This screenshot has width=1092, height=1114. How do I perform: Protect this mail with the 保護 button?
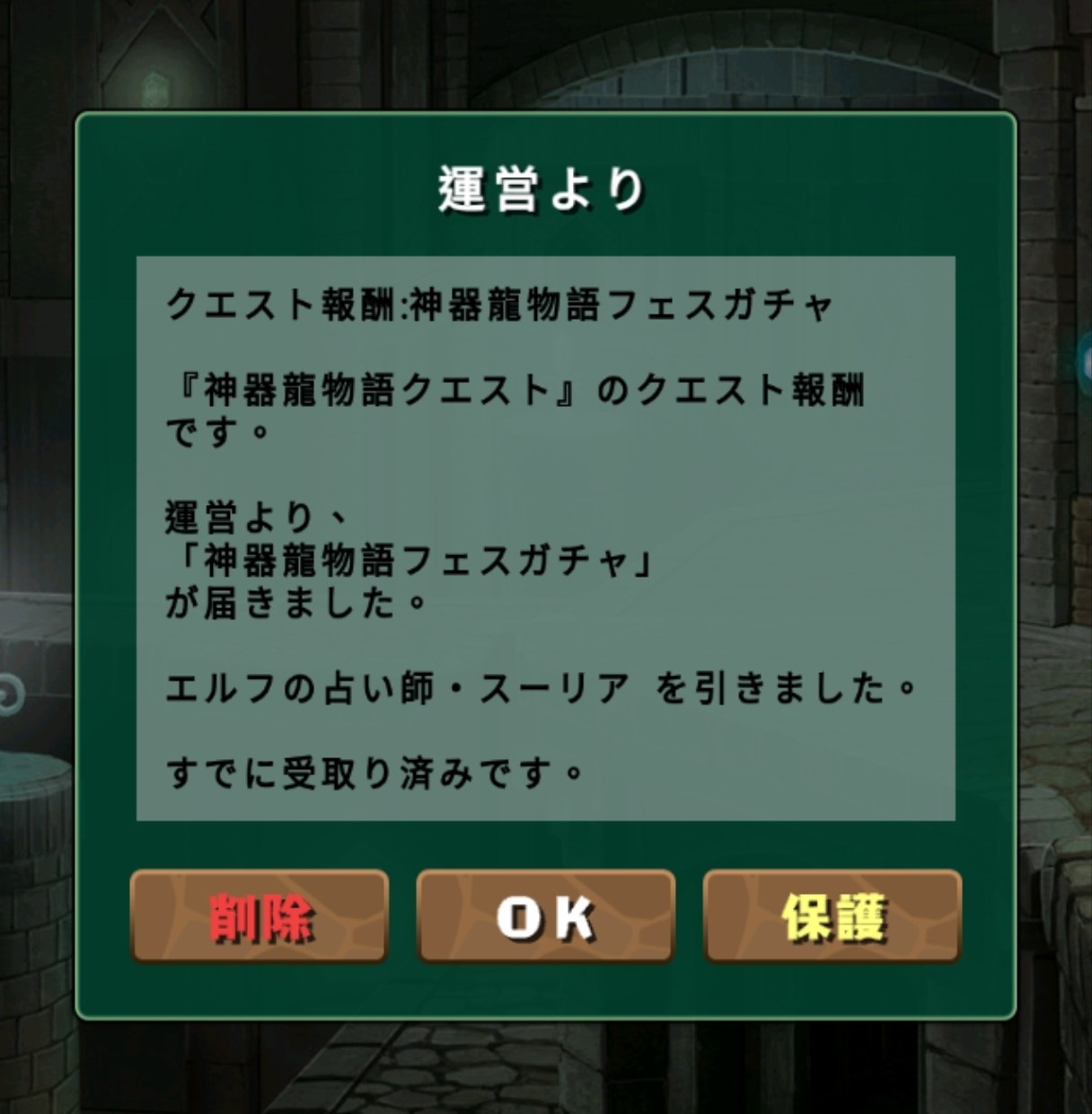coord(832,916)
